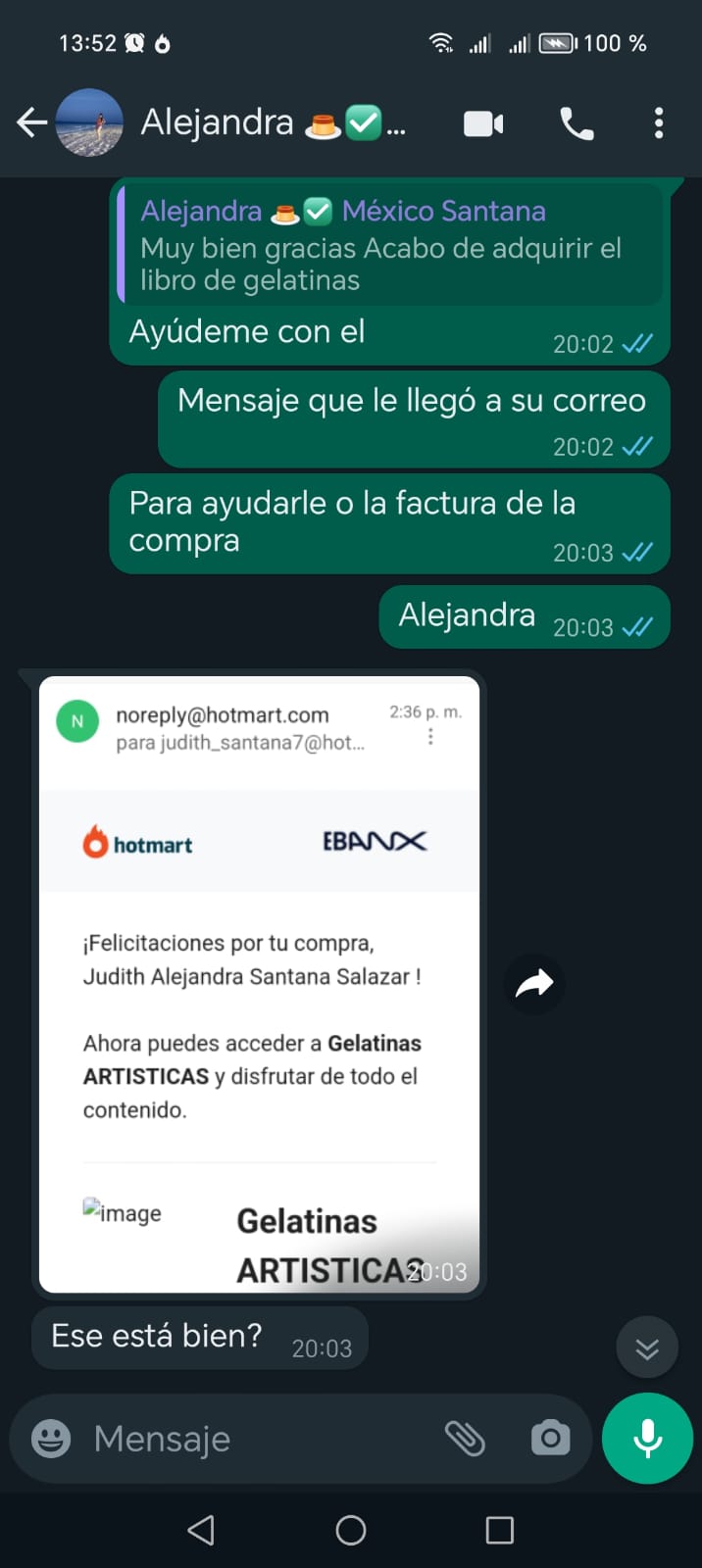Attach a file with the paperclip
Screen dimensions: 702x1568
tap(465, 1439)
